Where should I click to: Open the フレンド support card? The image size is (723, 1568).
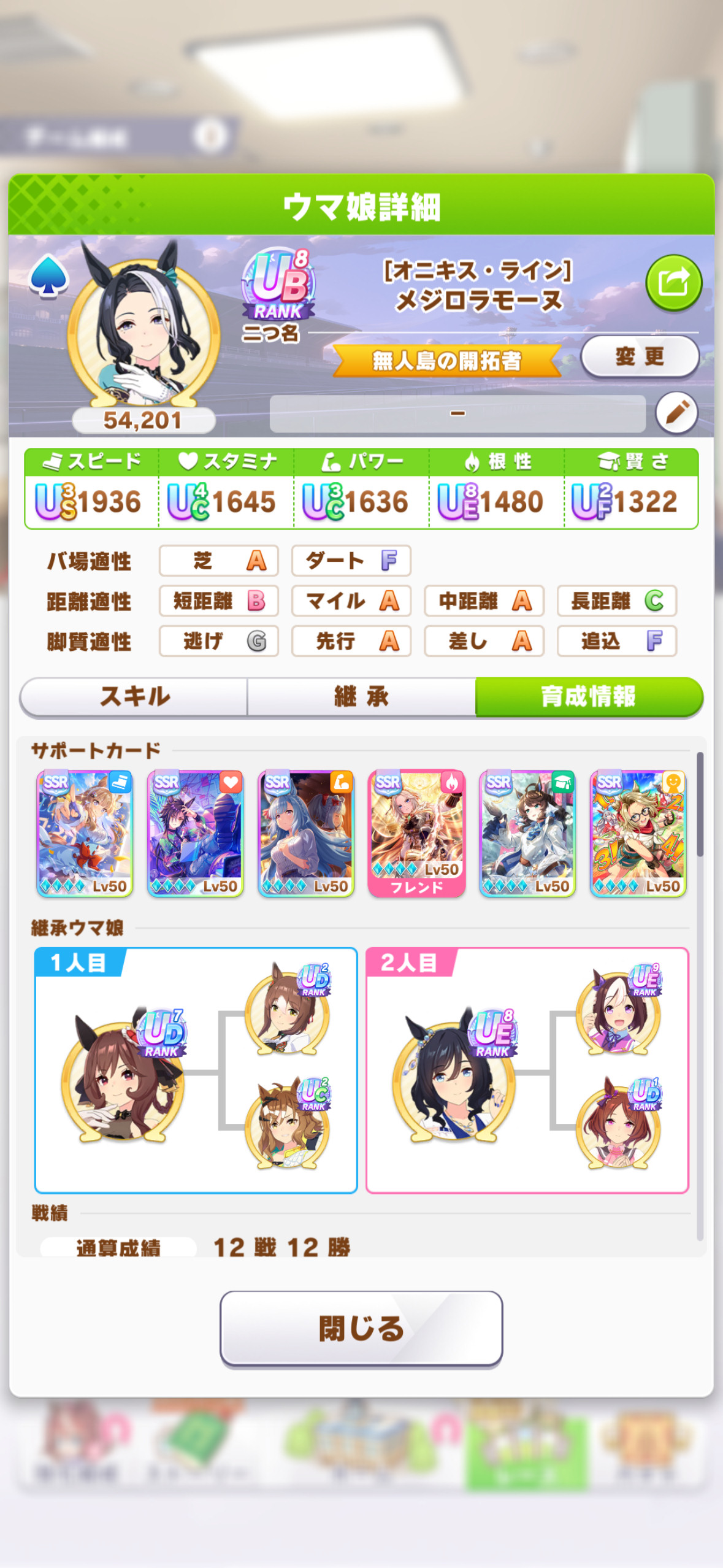[417, 834]
